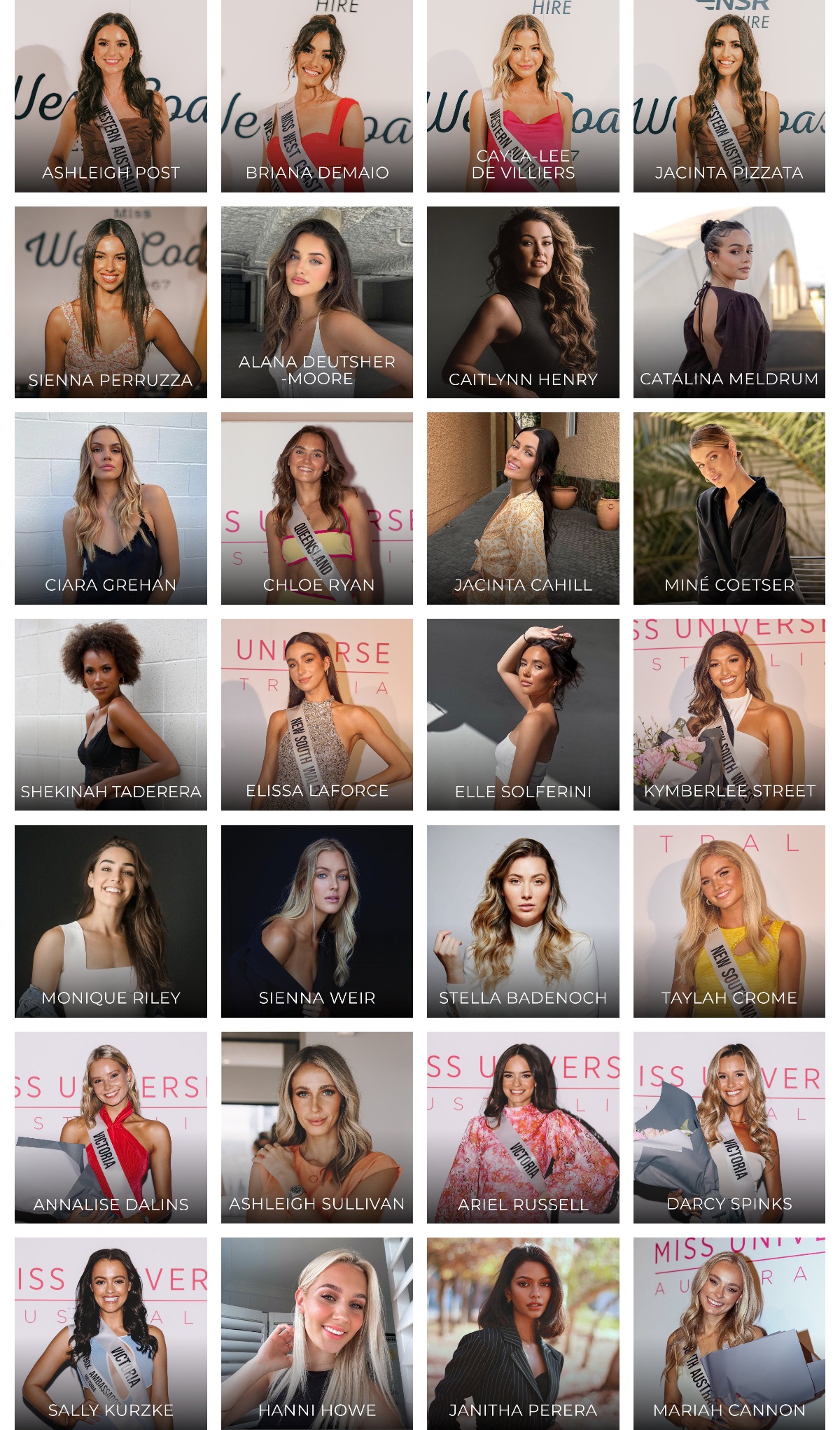This screenshot has width=840, height=1430.
Task: View Ashleigh Sullivan's tile
Action: pos(316,1127)
